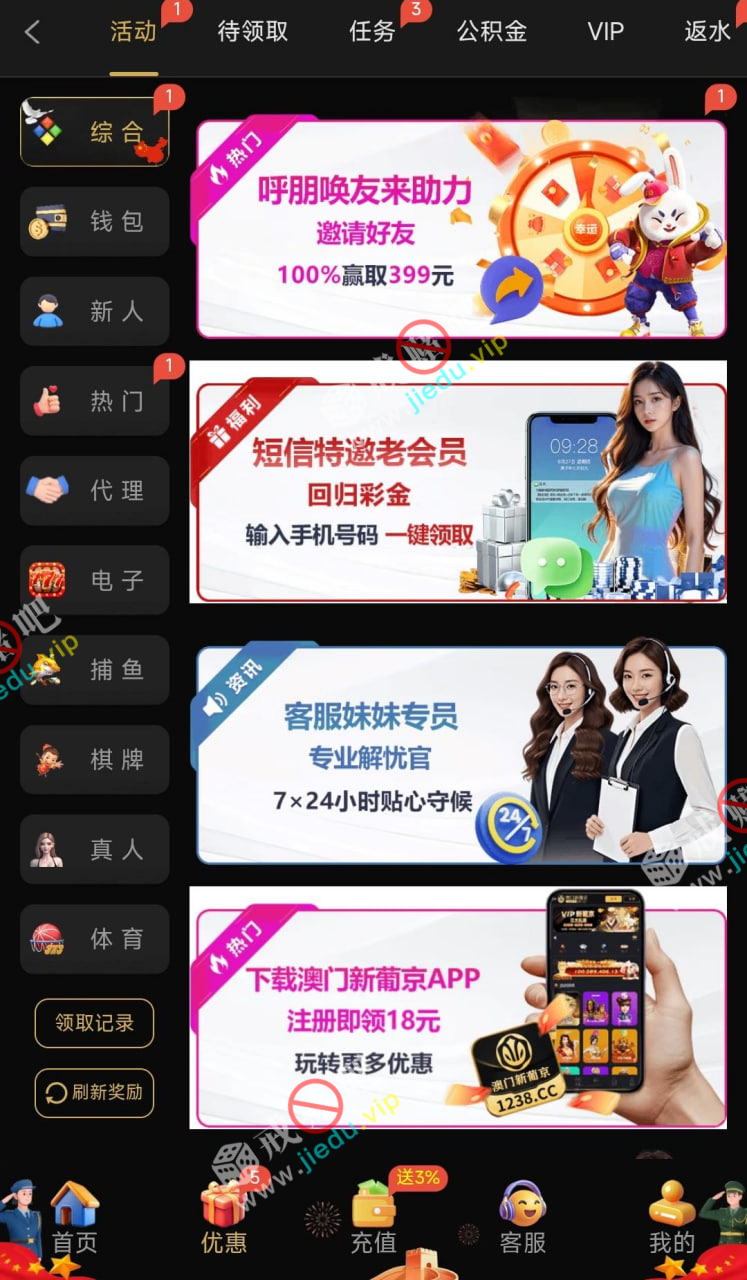This screenshot has width=747, height=1280.
Task: Go to 首页 in the bottom navigation
Action: pyautogui.click(x=74, y=1218)
